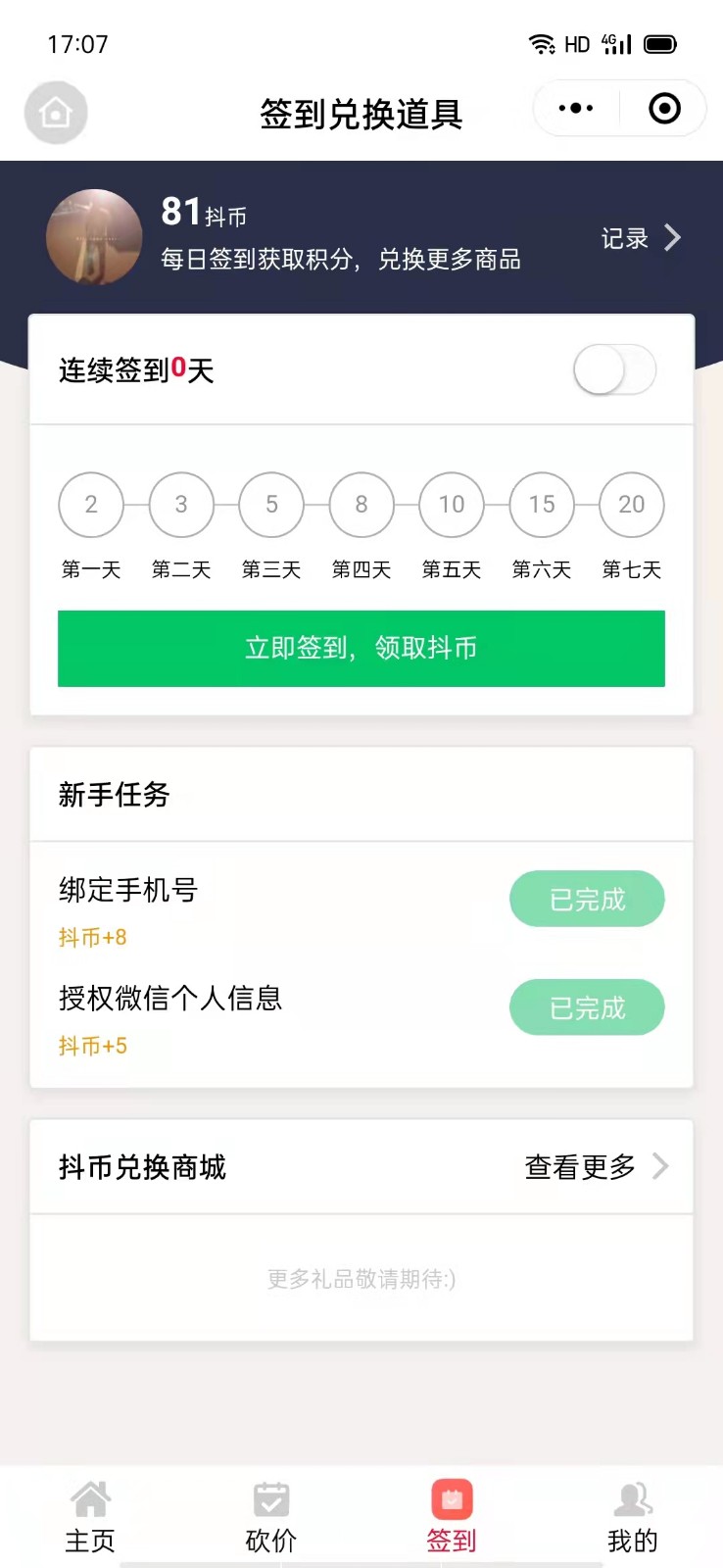Open the 记录 records page
This screenshot has height=1568, width=723.
(x=640, y=238)
